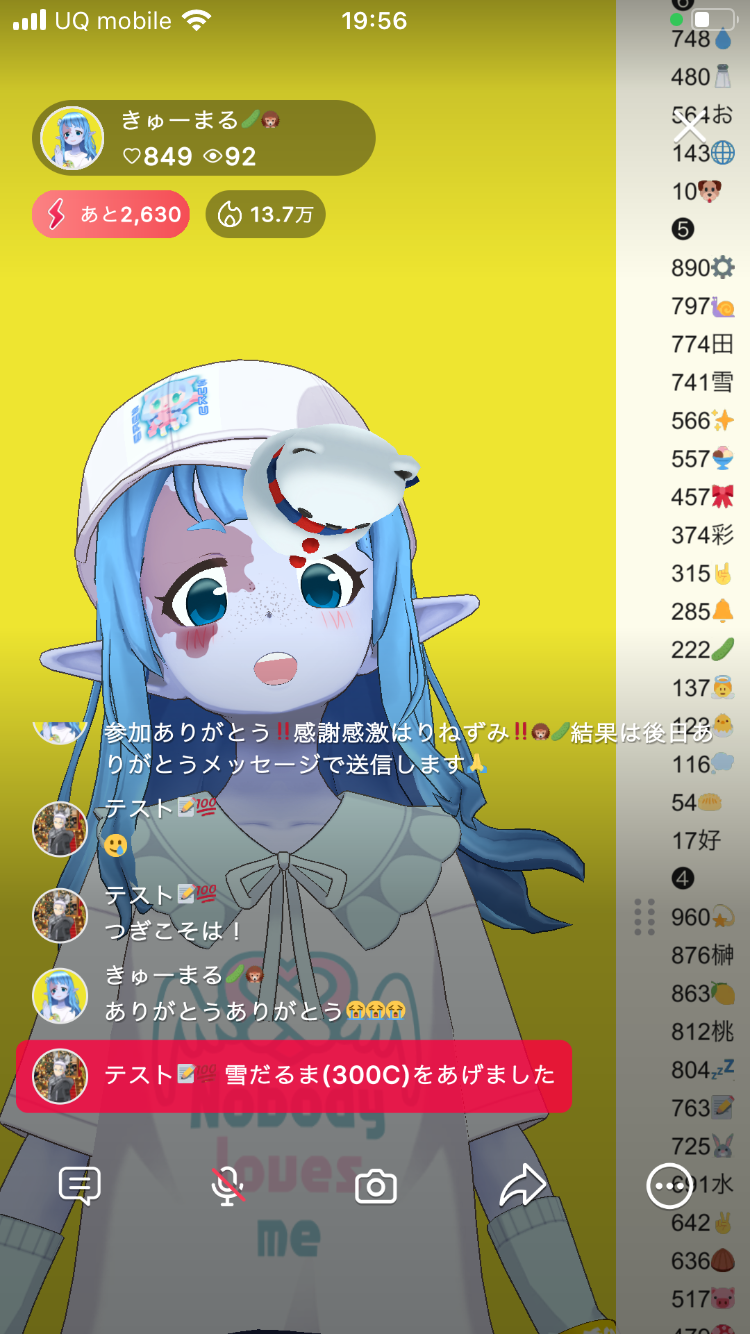Open the 雪だるま(300C) gift notification
The image size is (750, 1334).
tap(293, 1076)
